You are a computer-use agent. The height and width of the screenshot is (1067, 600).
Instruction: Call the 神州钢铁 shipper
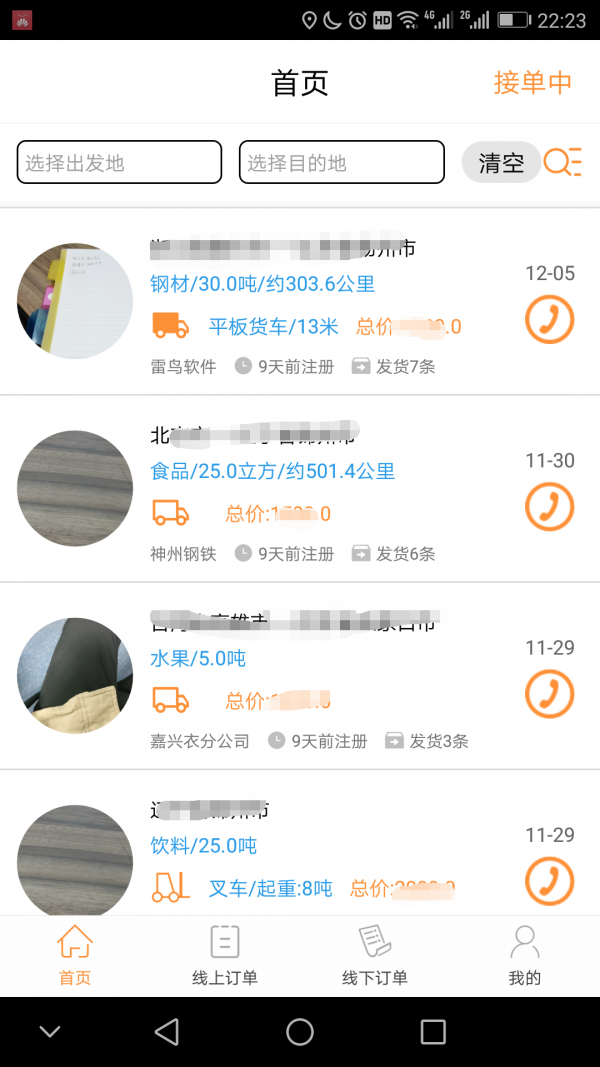pos(550,506)
